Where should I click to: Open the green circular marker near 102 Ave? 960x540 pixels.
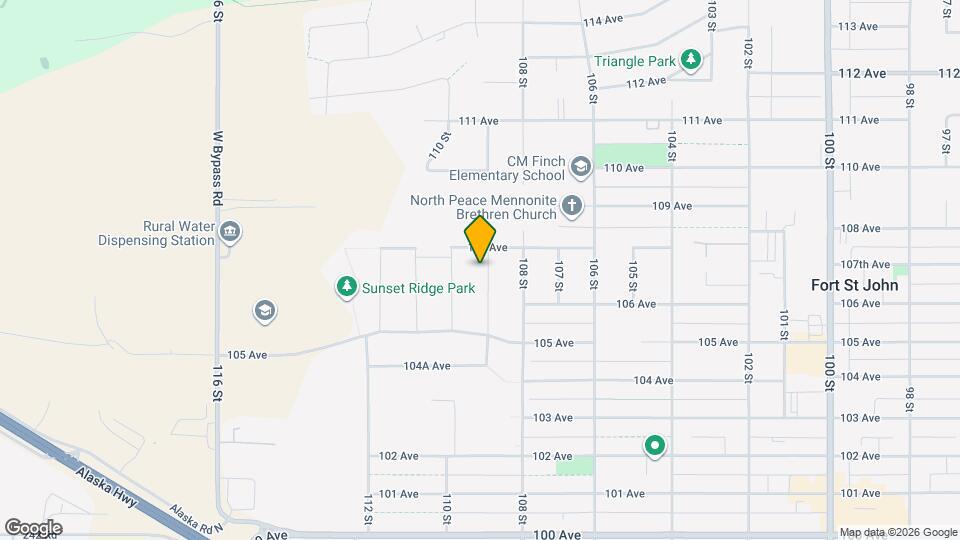(x=655, y=446)
